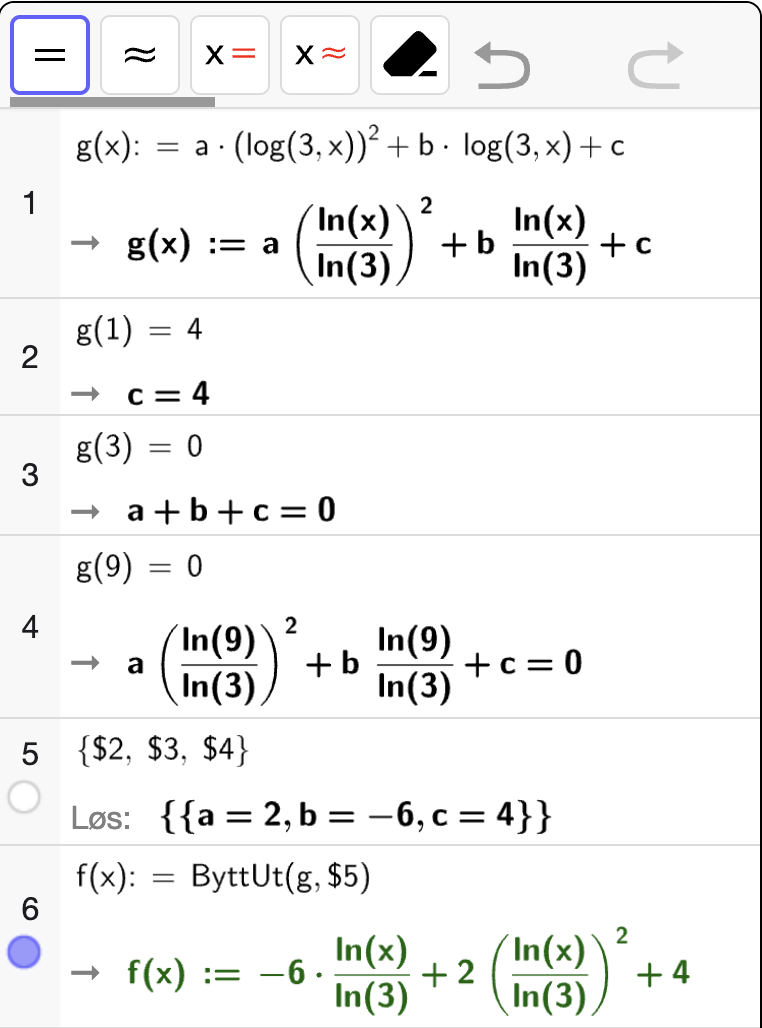Edit the g(9) = 0 input
The image size is (762, 1028).
140,567
